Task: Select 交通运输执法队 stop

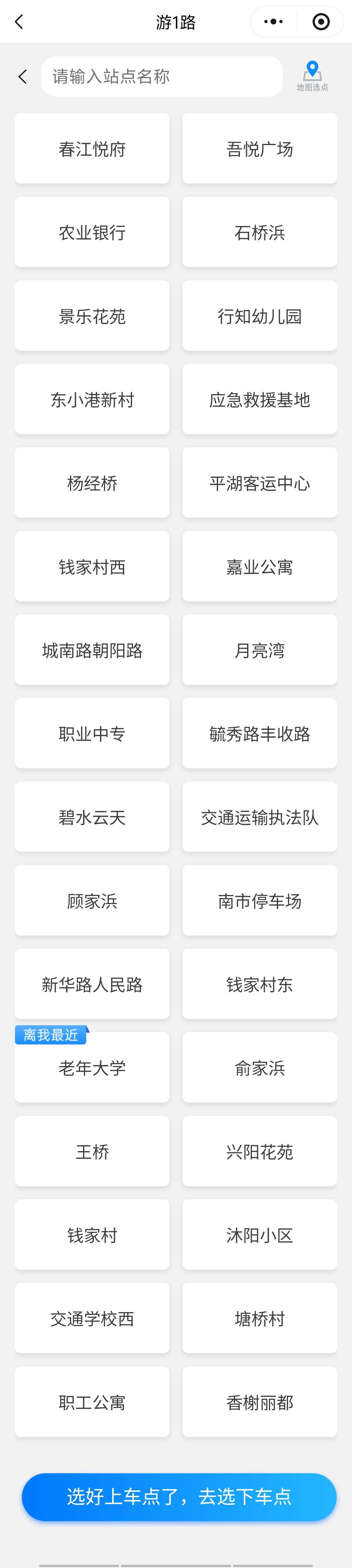Action: [x=259, y=817]
